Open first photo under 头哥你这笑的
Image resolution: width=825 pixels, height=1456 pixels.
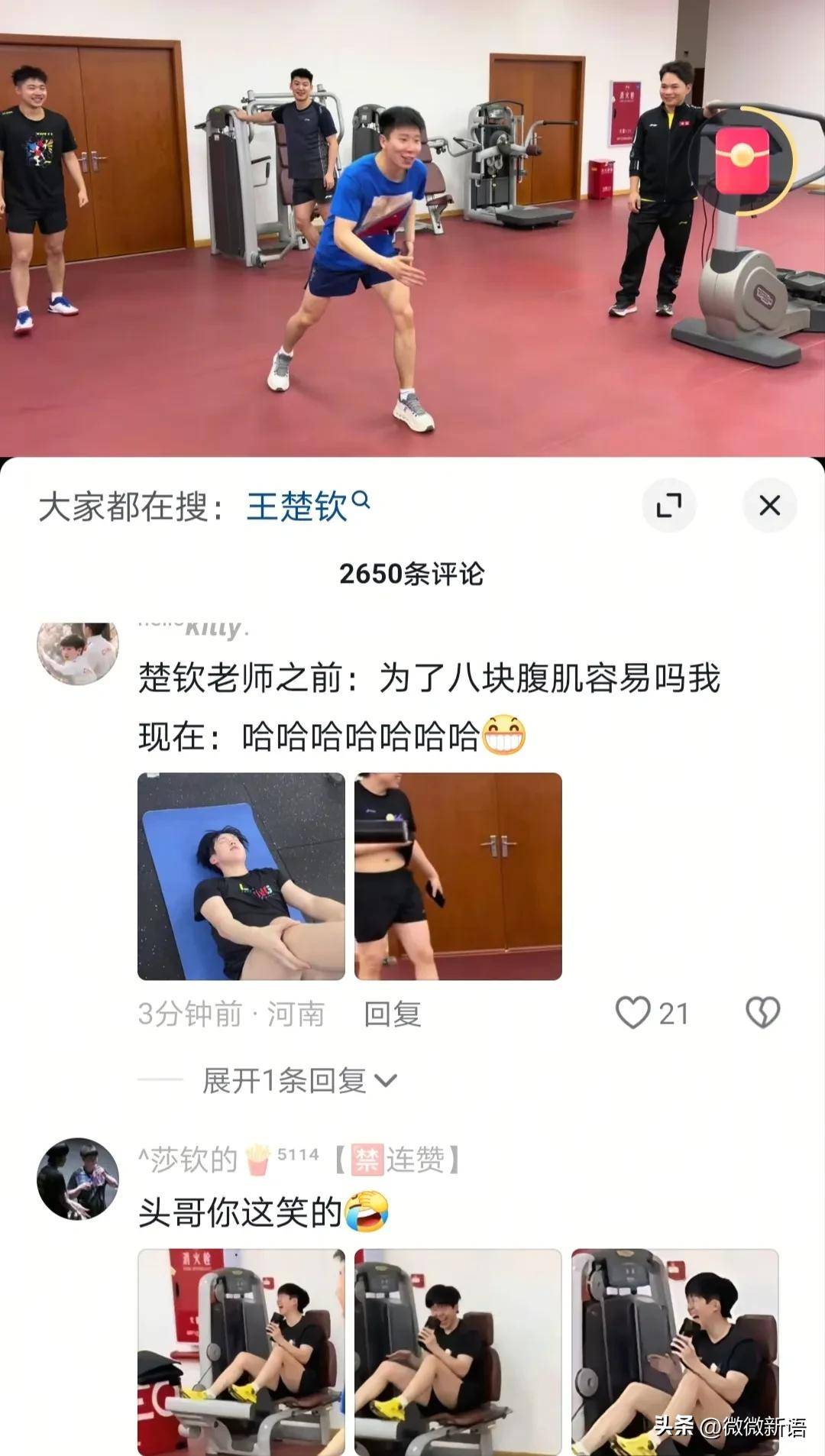(241, 1352)
